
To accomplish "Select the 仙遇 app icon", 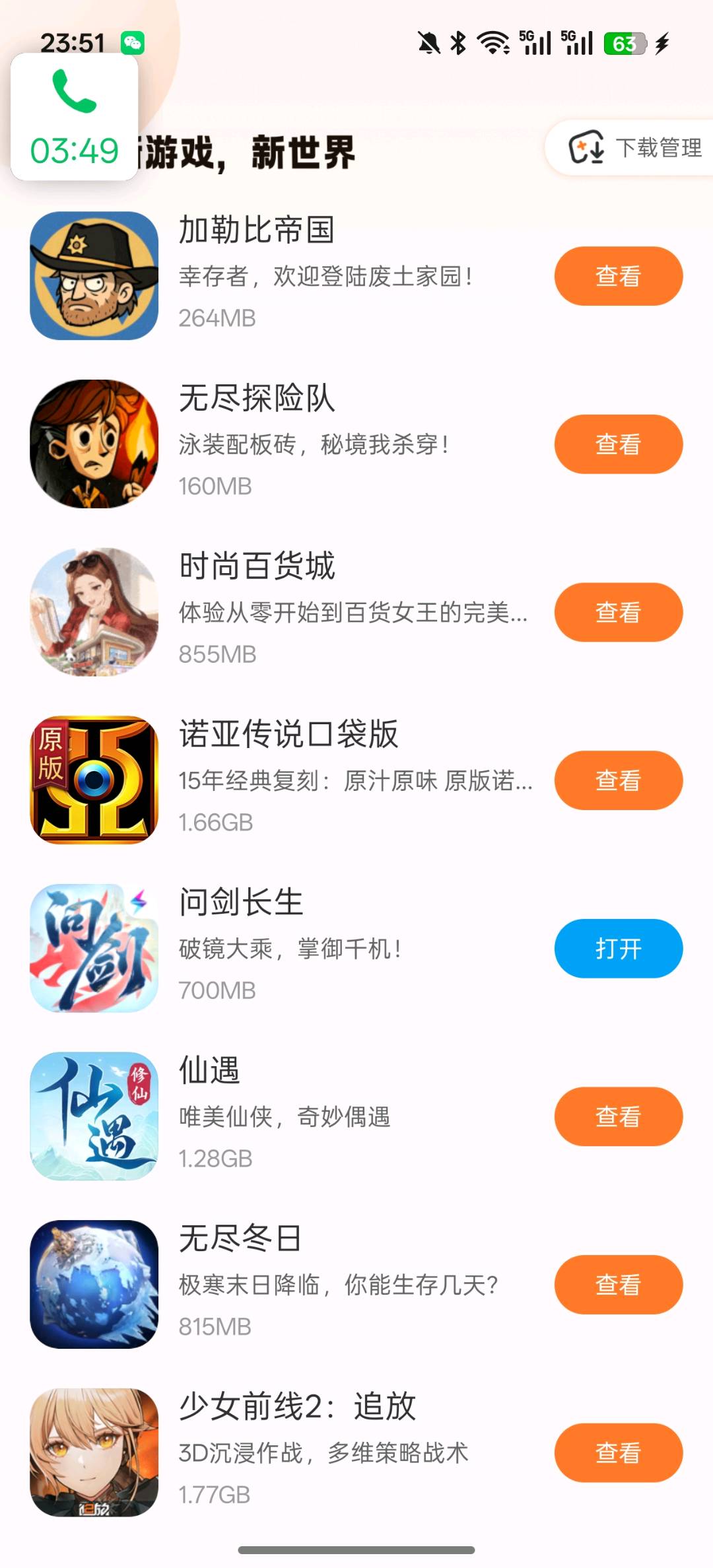I will pos(92,1116).
